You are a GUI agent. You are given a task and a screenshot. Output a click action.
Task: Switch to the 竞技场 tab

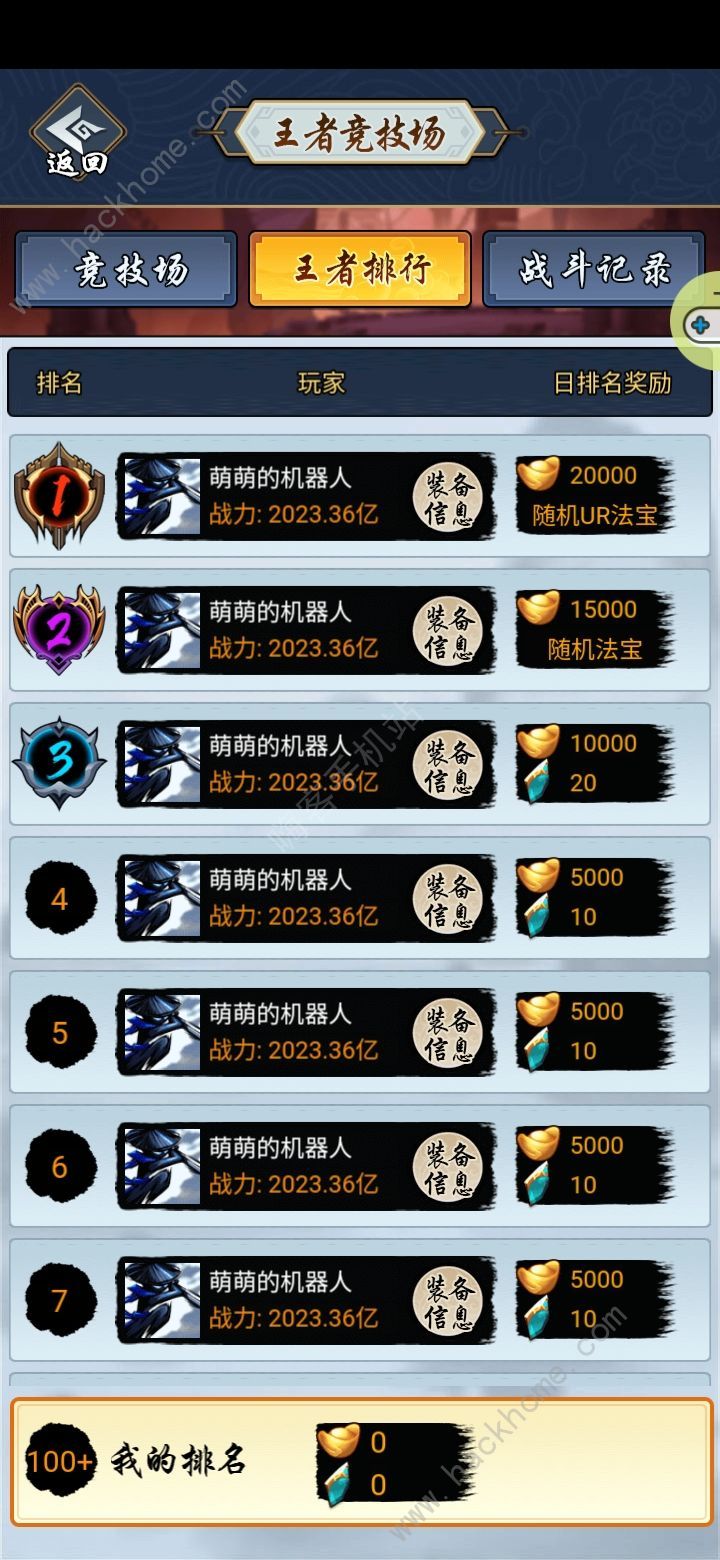coord(126,269)
